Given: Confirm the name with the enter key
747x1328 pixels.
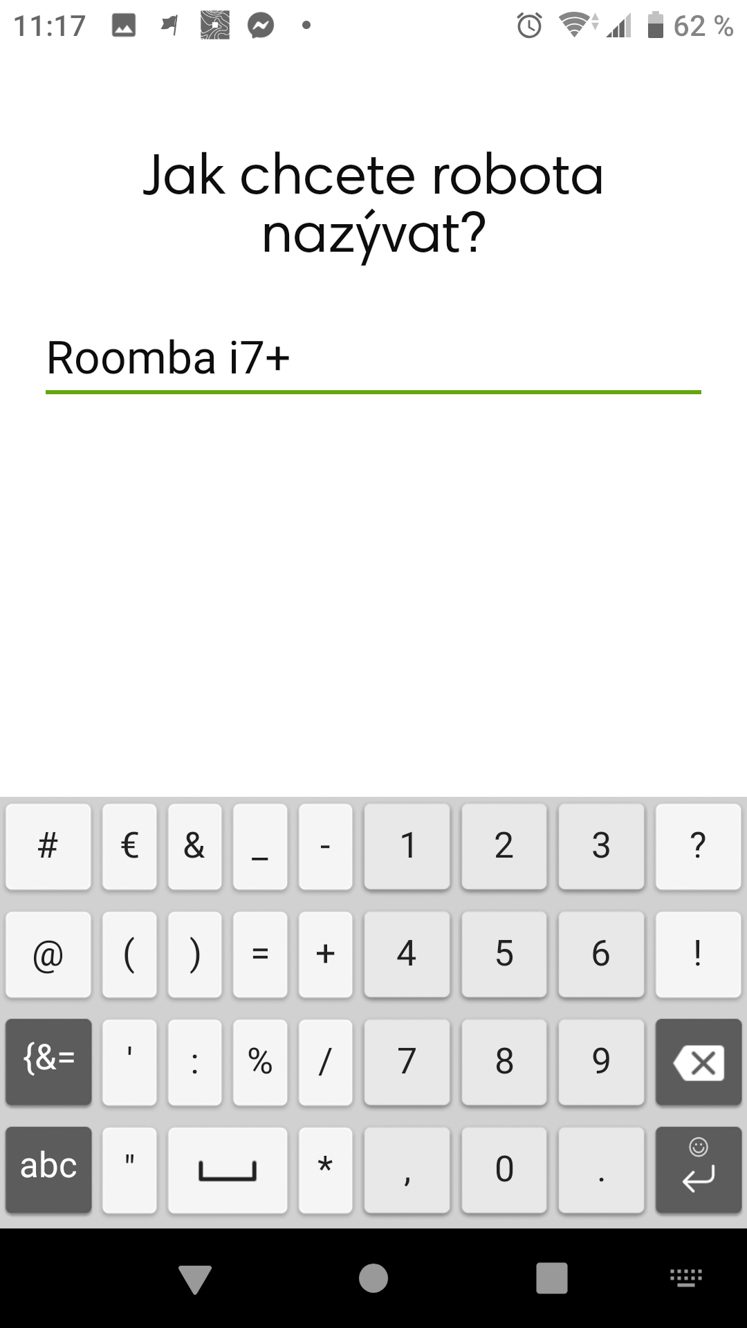Looking at the screenshot, I should pyautogui.click(x=698, y=1169).
